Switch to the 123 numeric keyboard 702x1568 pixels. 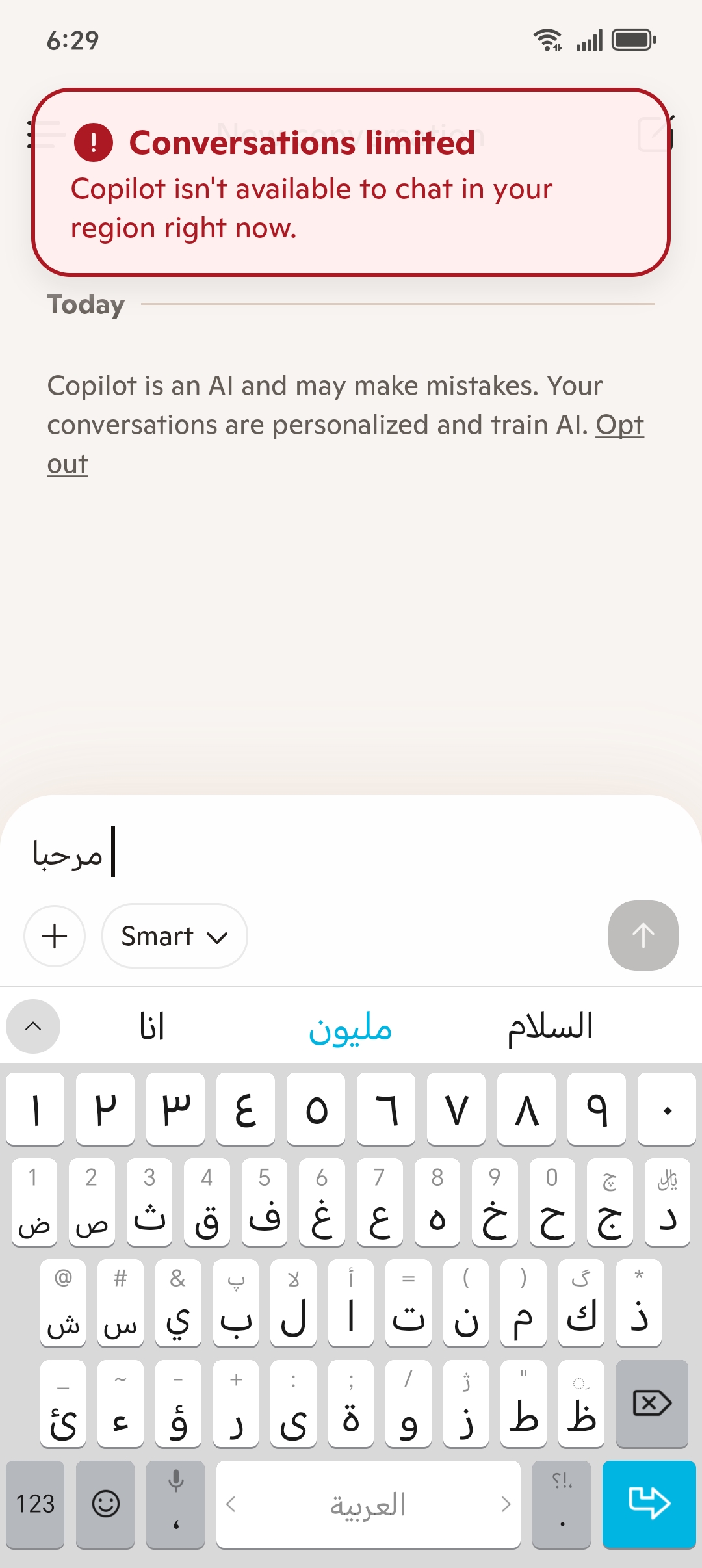coord(35,1504)
